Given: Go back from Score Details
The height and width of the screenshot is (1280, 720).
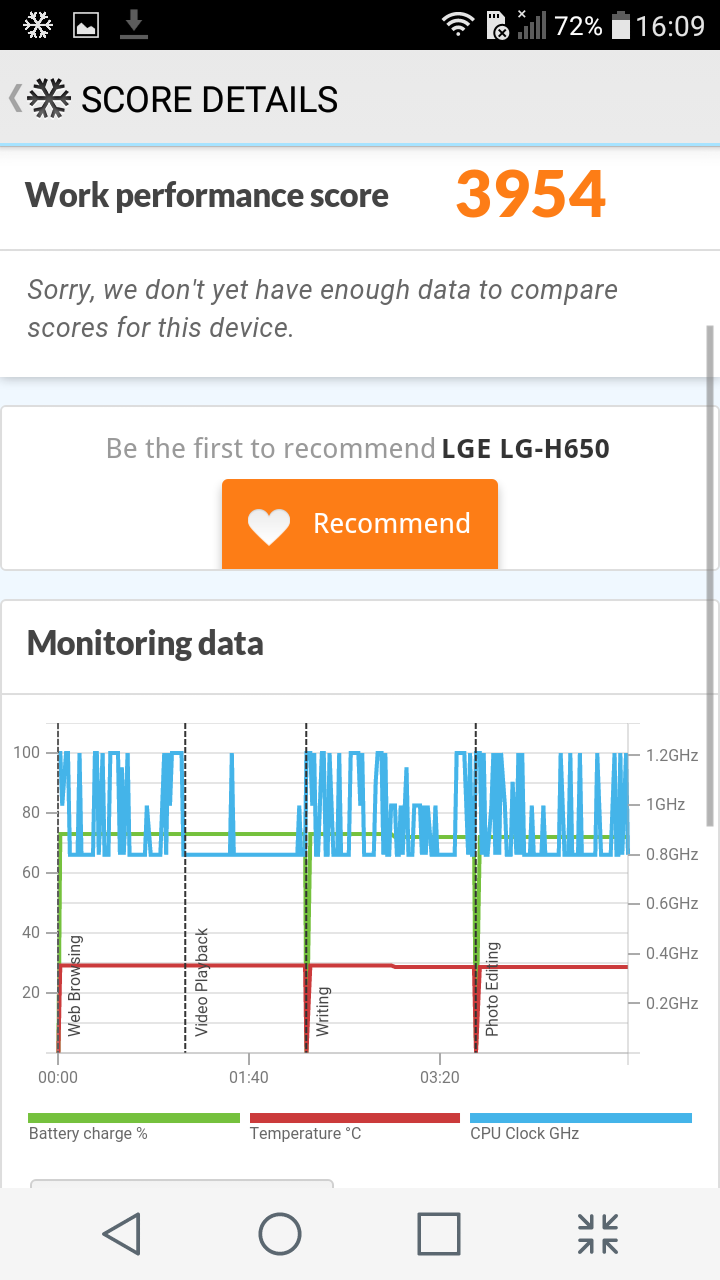Looking at the screenshot, I should click(x=40, y=99).
